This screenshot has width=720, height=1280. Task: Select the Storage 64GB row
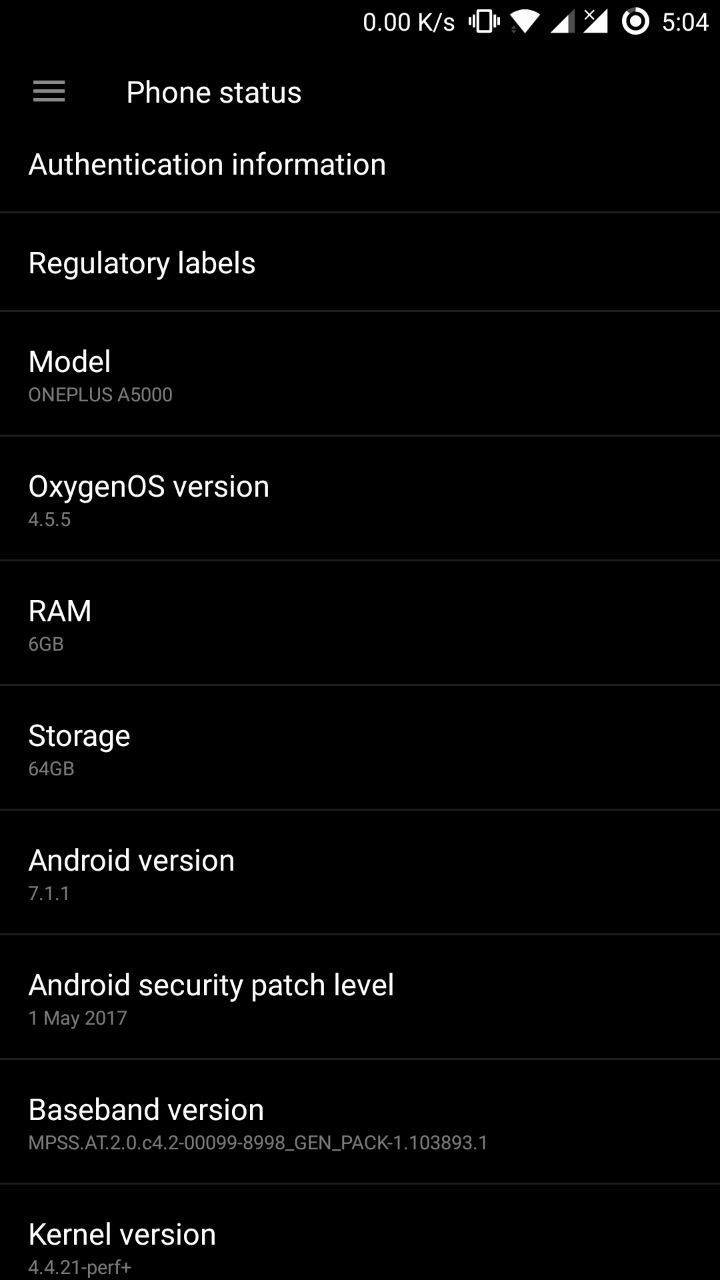click(x=360, y=748)
